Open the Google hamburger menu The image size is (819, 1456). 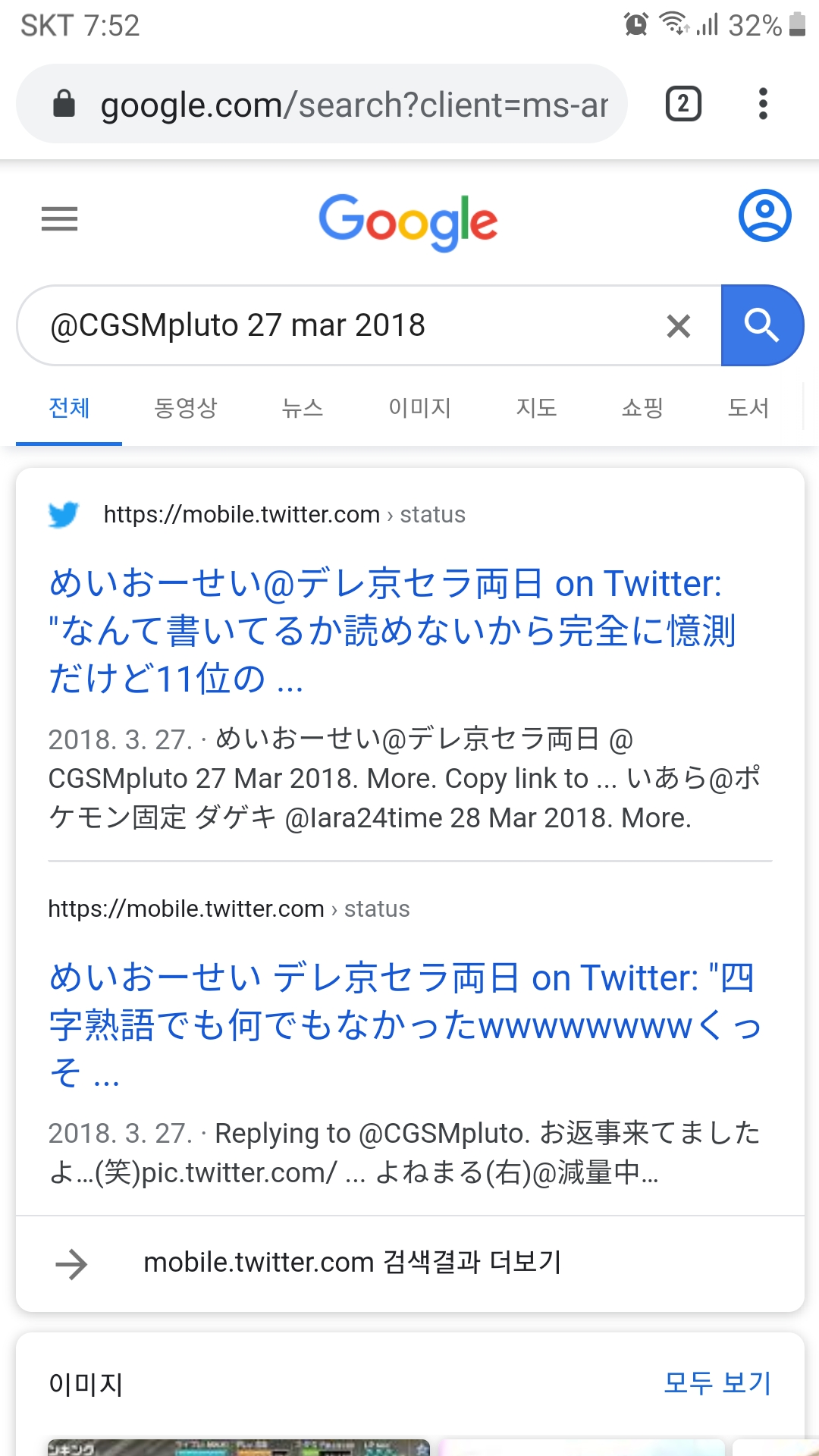click(59, 218)
